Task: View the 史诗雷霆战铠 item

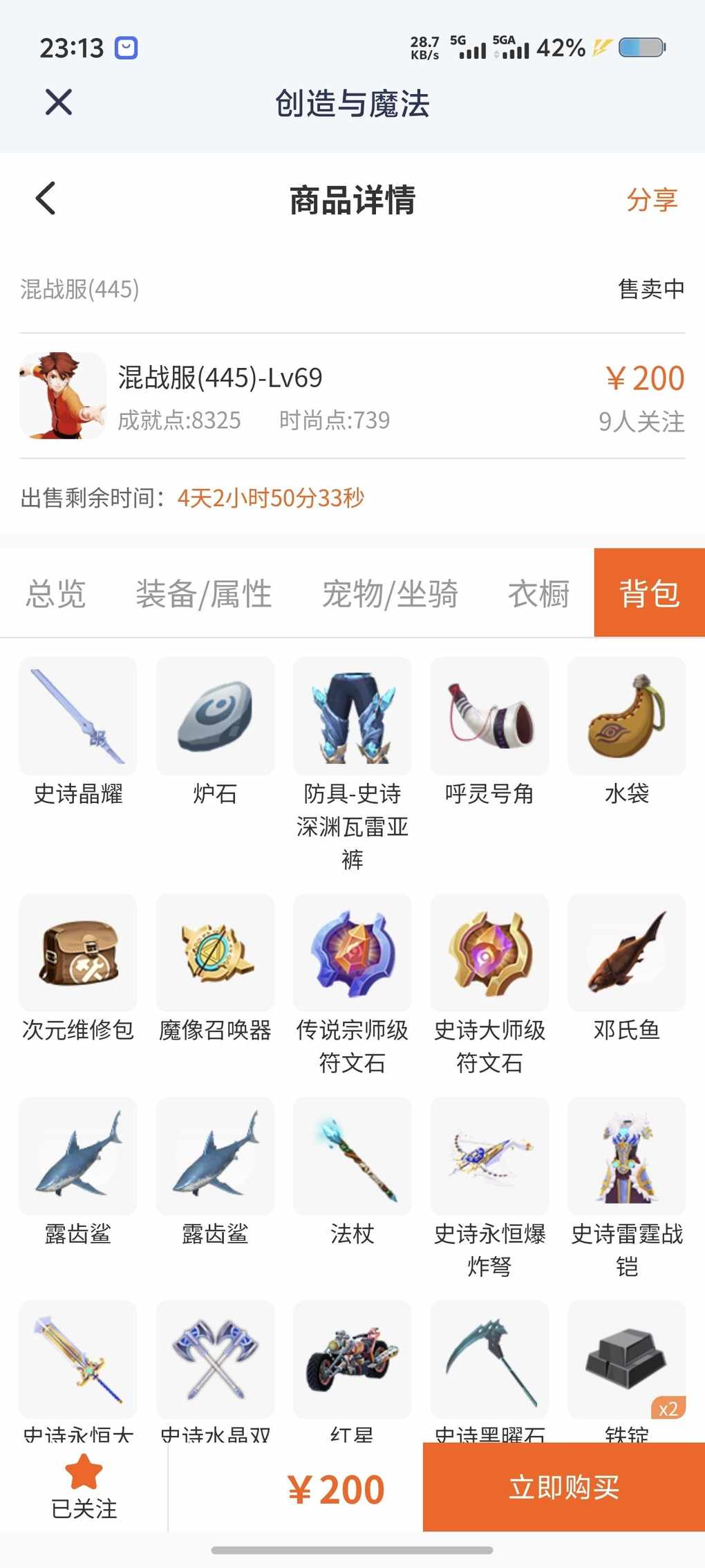Action: (x=626, y=1156)
